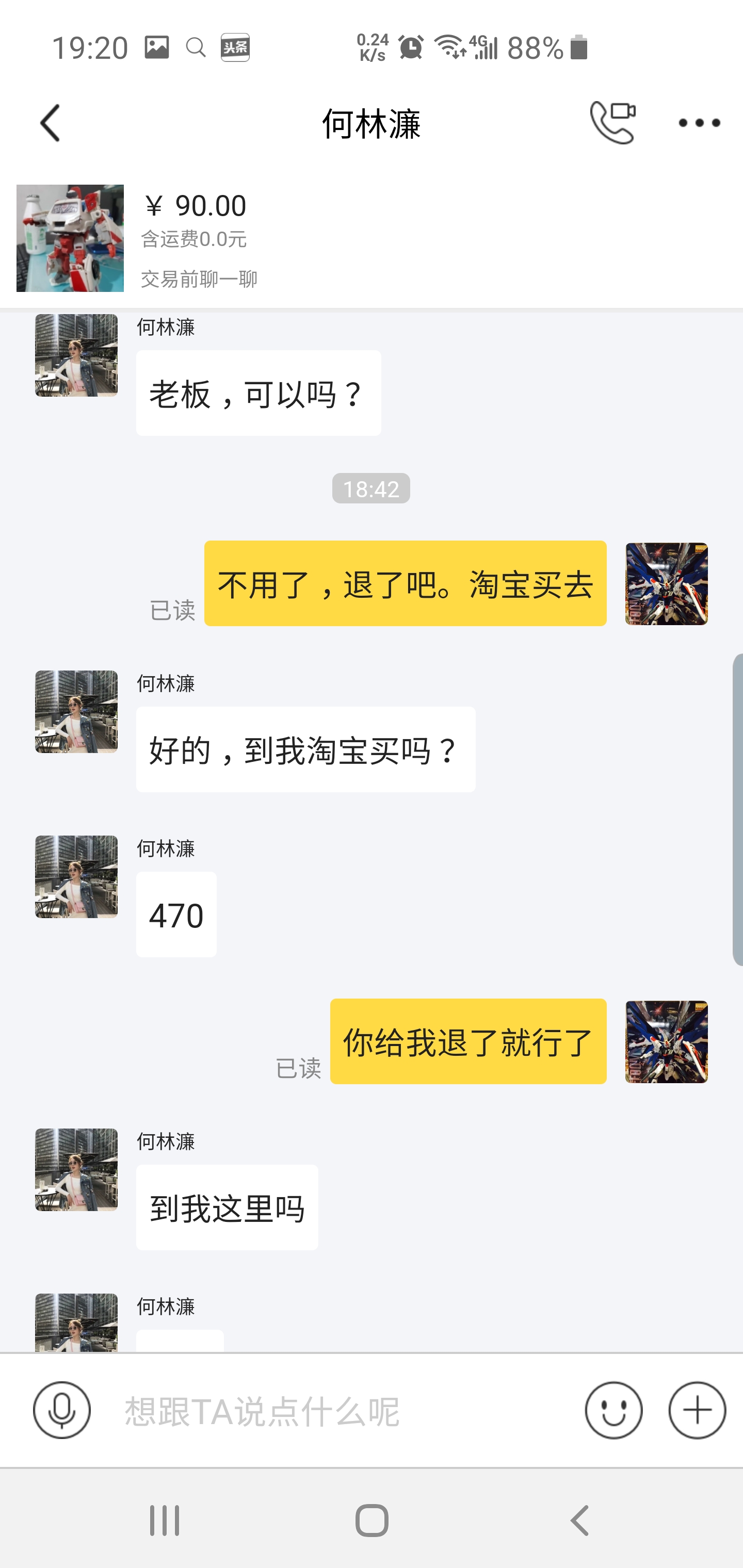This screenshot has width=743, height=1568.
Task: Focus the 想跟TA说点什么呢 message field
Action: click(341, 1411)
